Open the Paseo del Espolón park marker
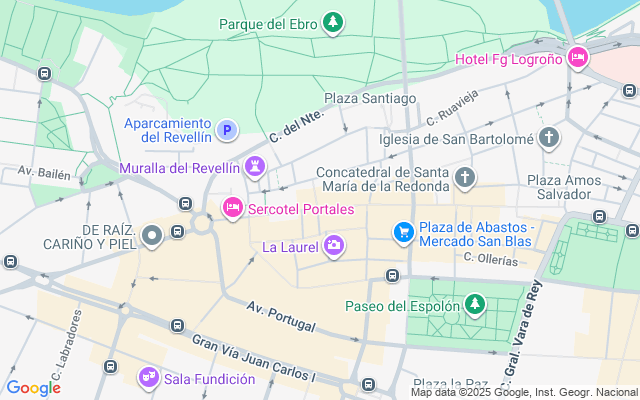 click(x=474, y=305)
